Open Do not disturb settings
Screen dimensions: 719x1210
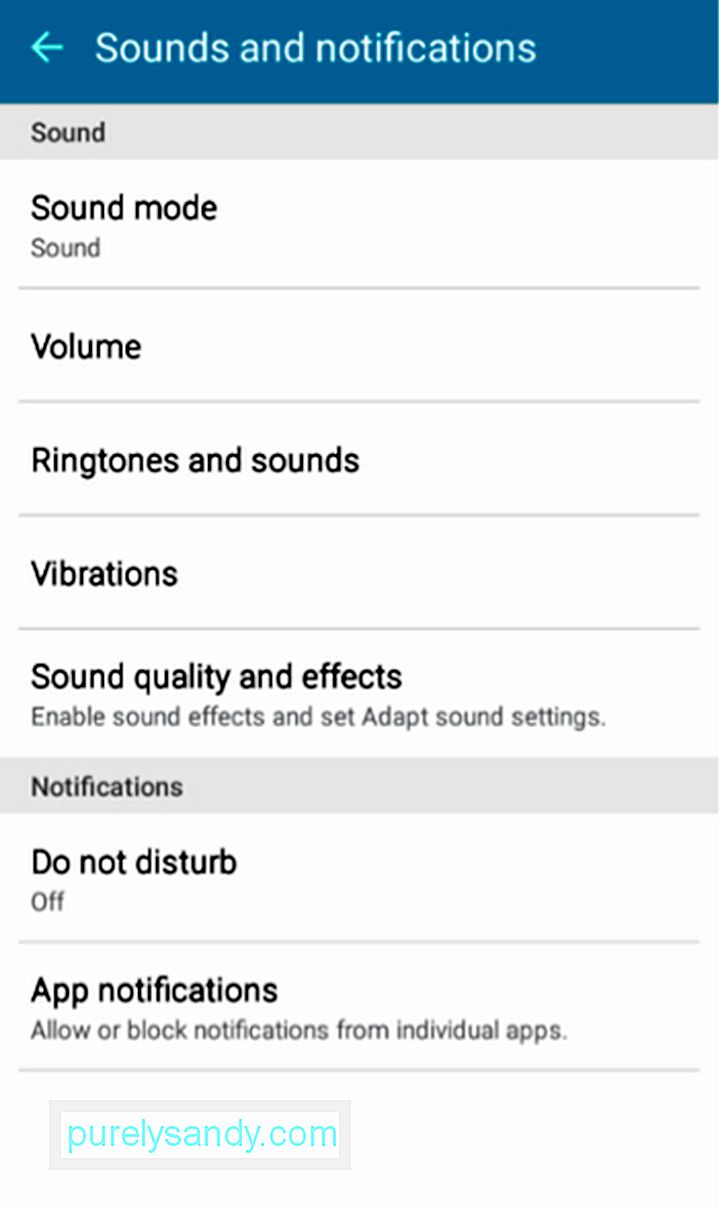point(359,877)
